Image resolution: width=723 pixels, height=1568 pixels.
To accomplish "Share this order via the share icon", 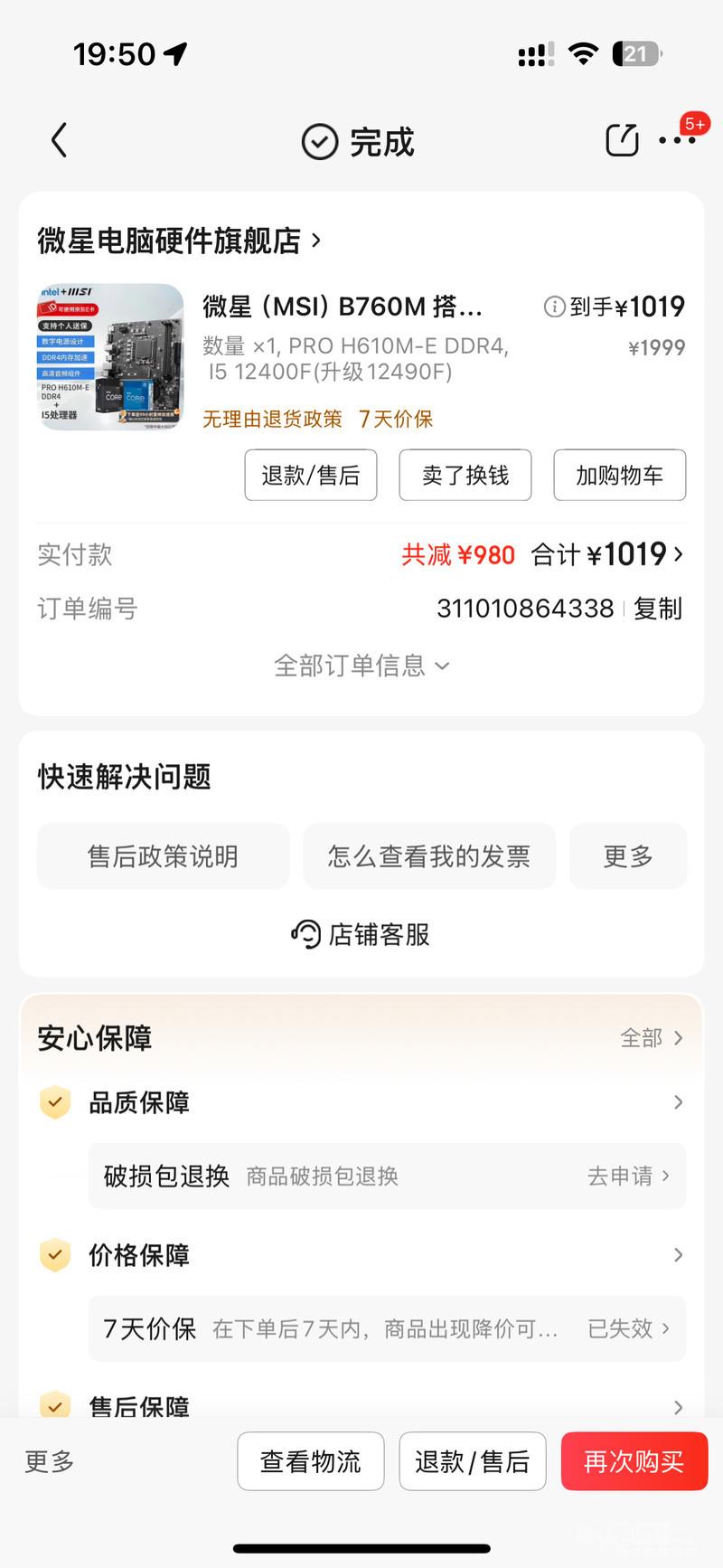I will click(622, 140).
